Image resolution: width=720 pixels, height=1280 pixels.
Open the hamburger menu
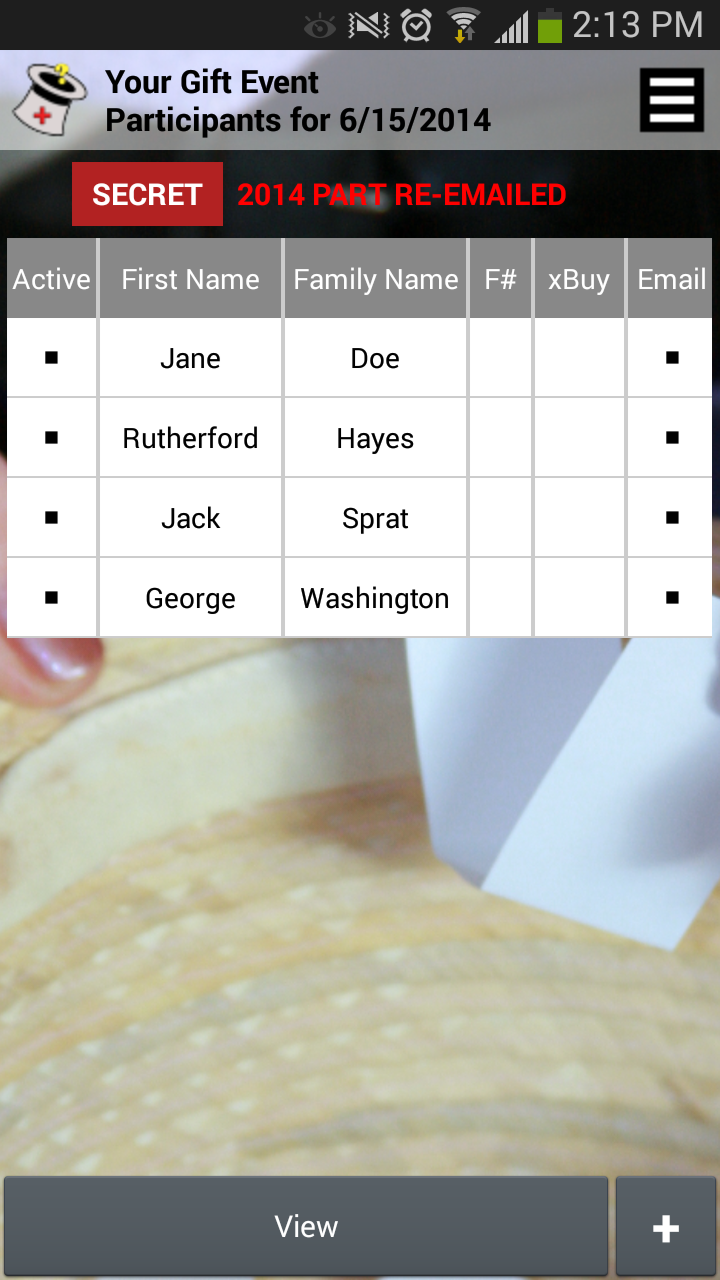pos(672,101)
